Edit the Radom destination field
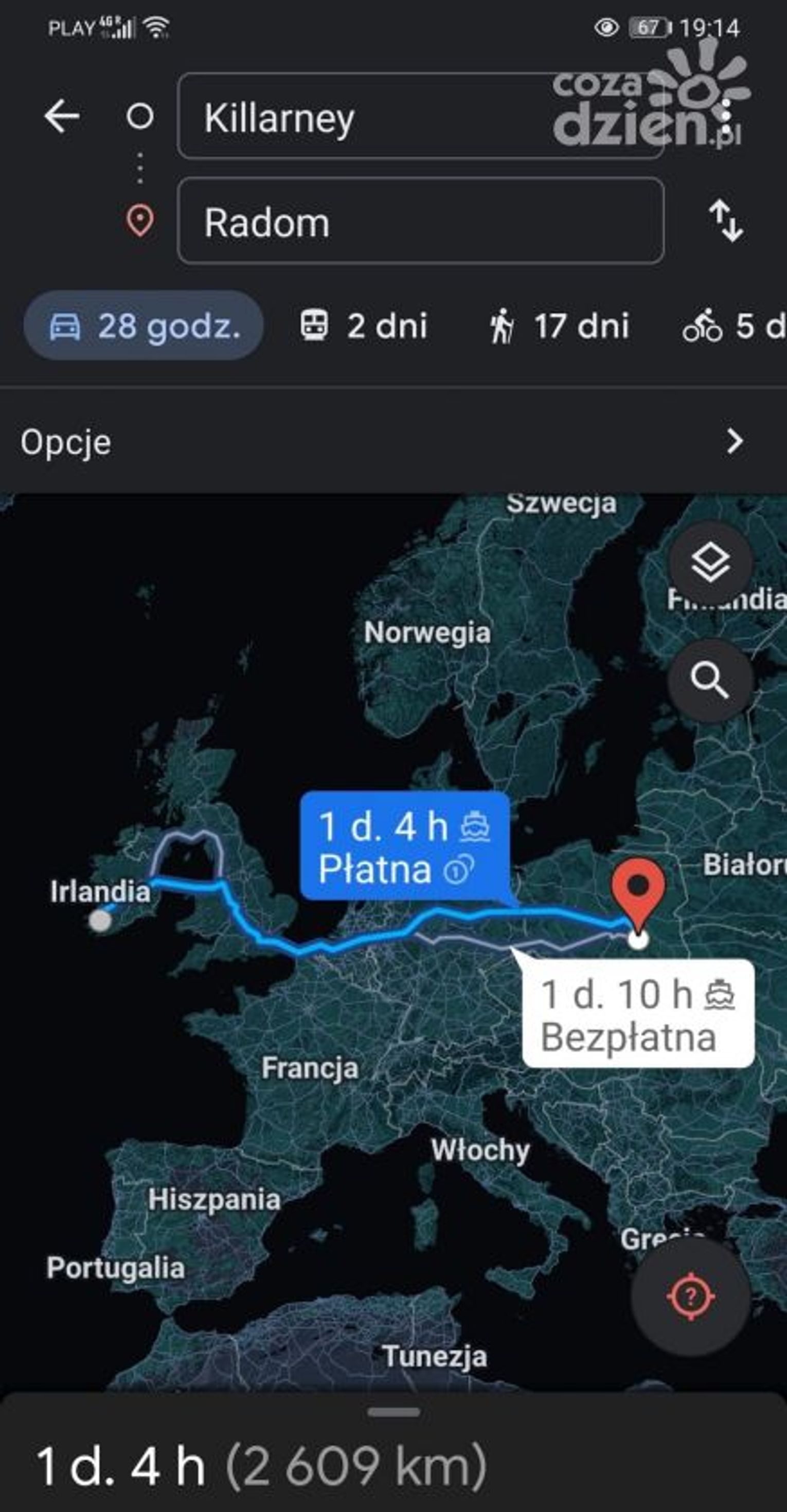Viewport: 787px width, 1512px height. tap(420, 221)
